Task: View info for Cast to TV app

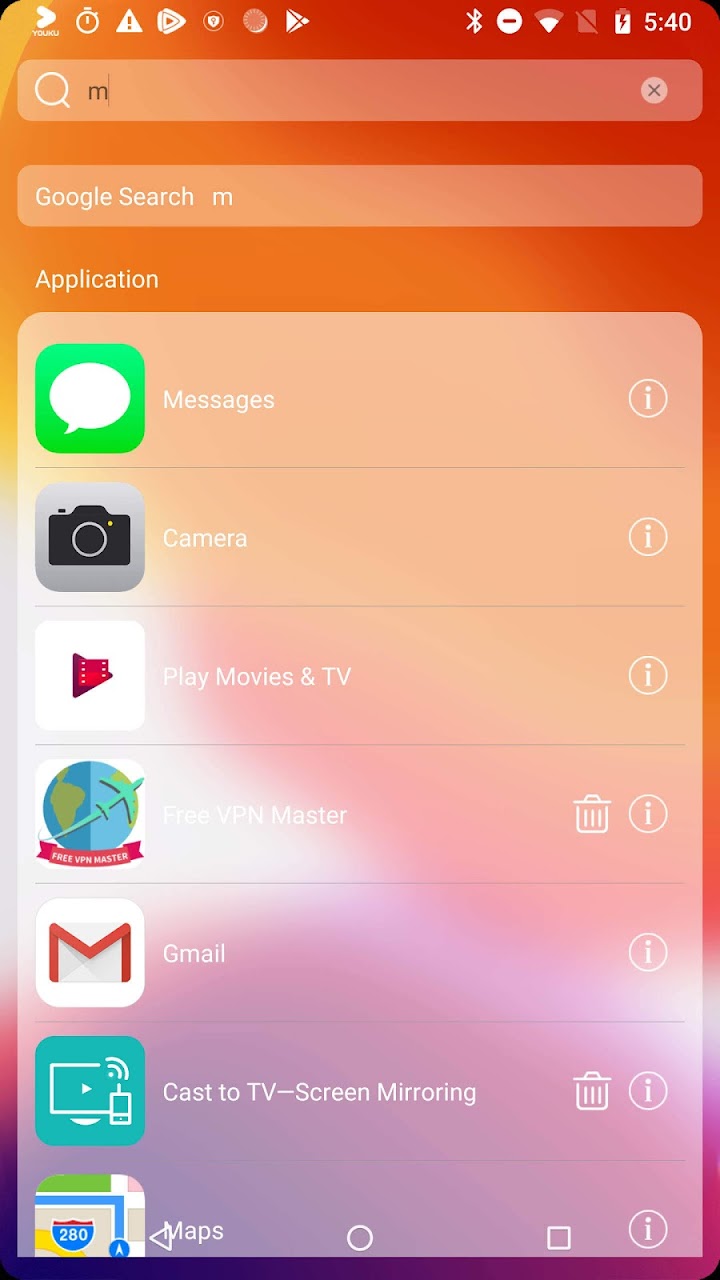Action: tap(647, 1091)
